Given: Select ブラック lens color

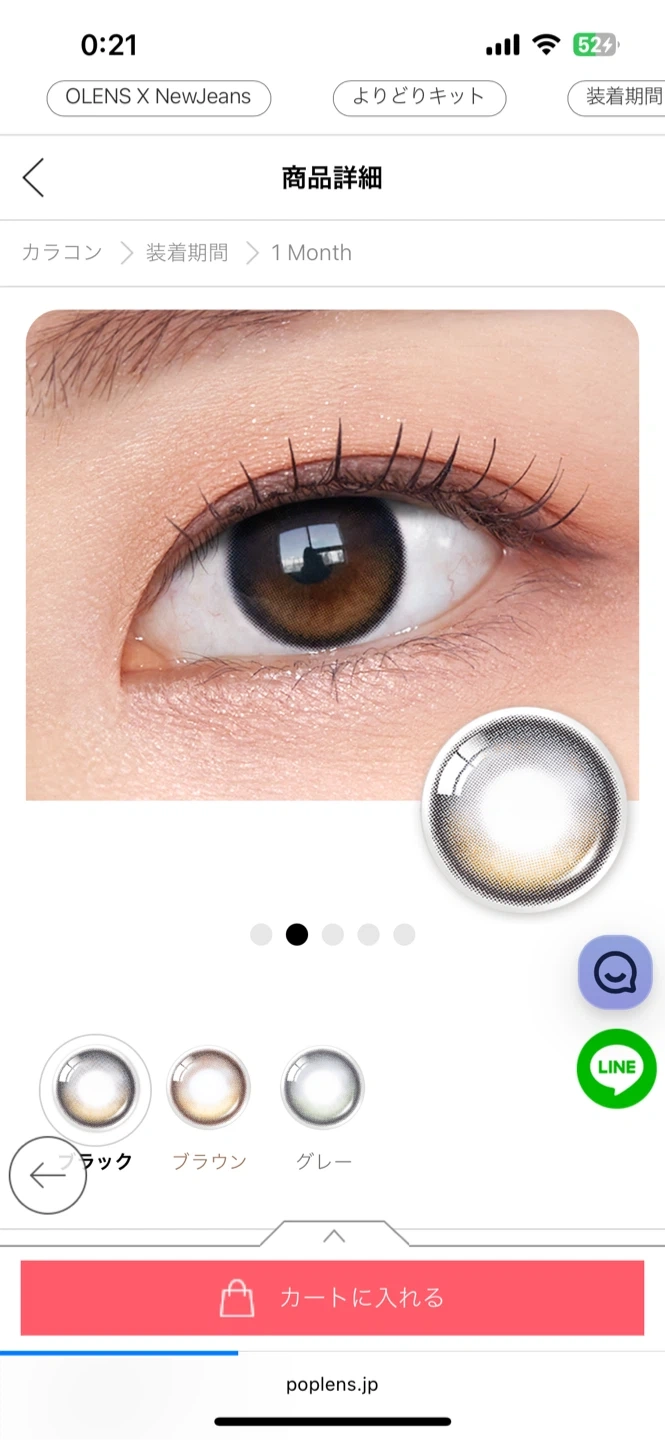Looking at the screenshot, I should coord(96,1089).
